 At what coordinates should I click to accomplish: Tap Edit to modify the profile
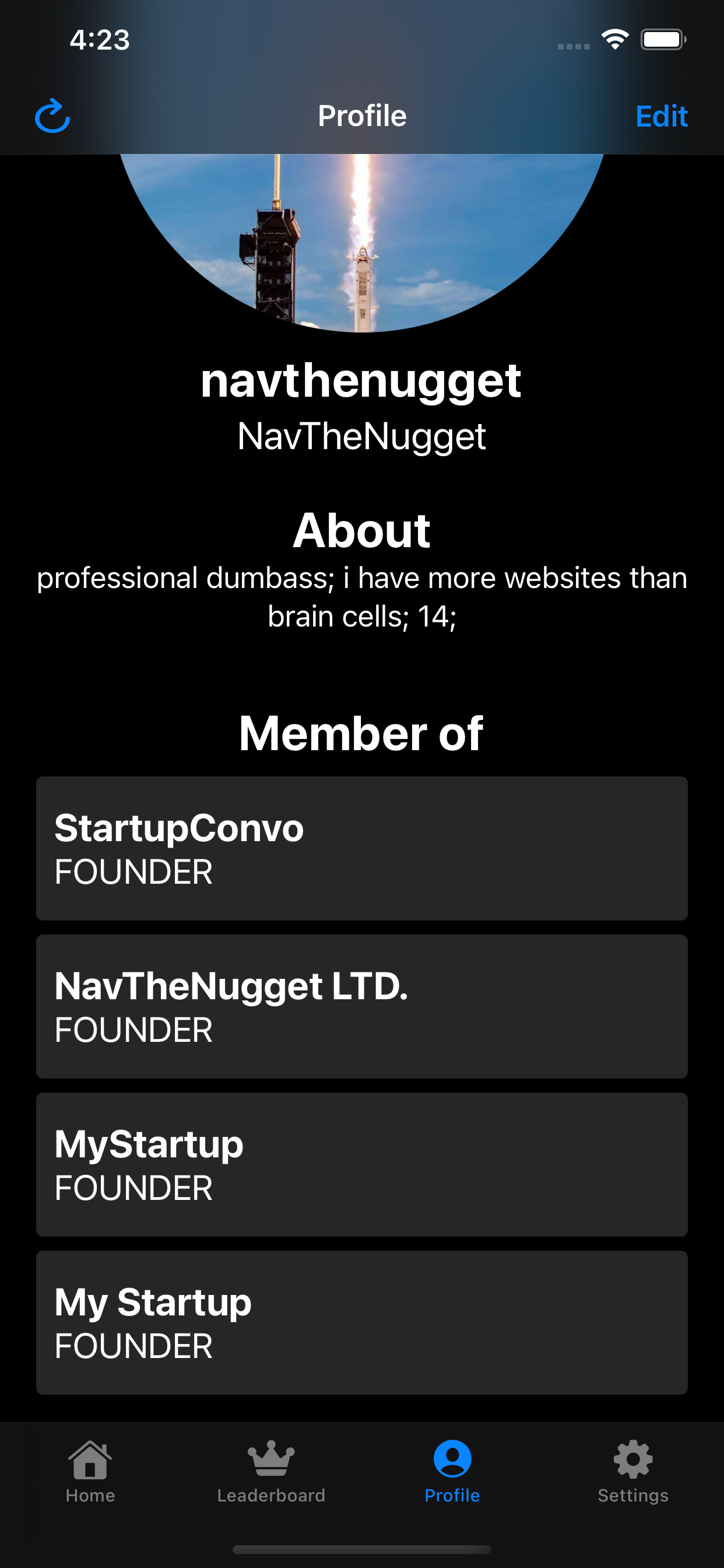[662, 117]
